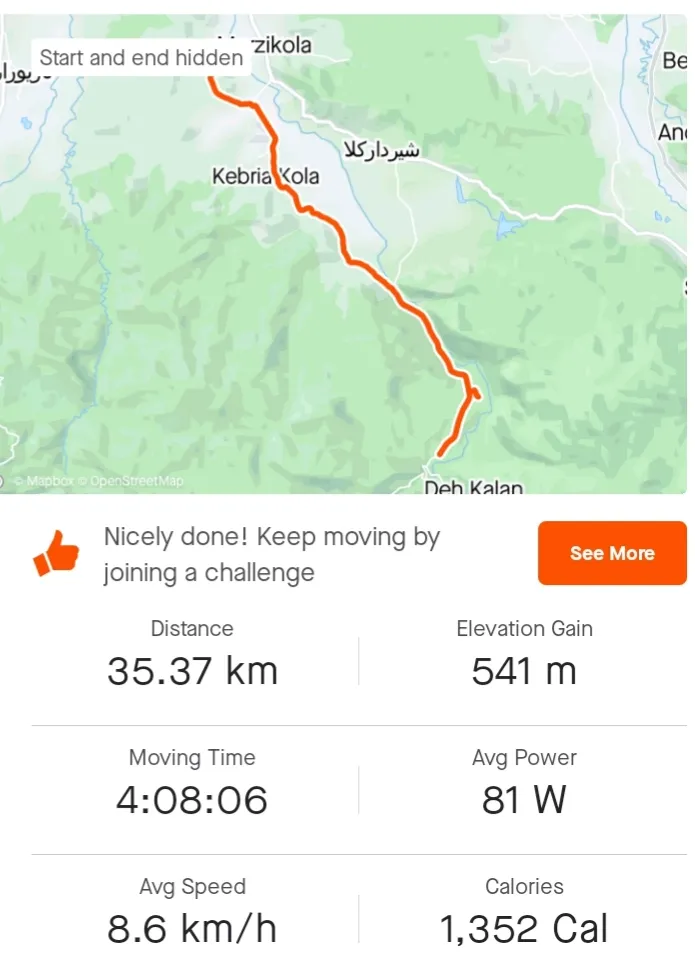Tap the 'Start and end hidden' label
This screenshot has height=962, width=695.
[x=141, y=58]
